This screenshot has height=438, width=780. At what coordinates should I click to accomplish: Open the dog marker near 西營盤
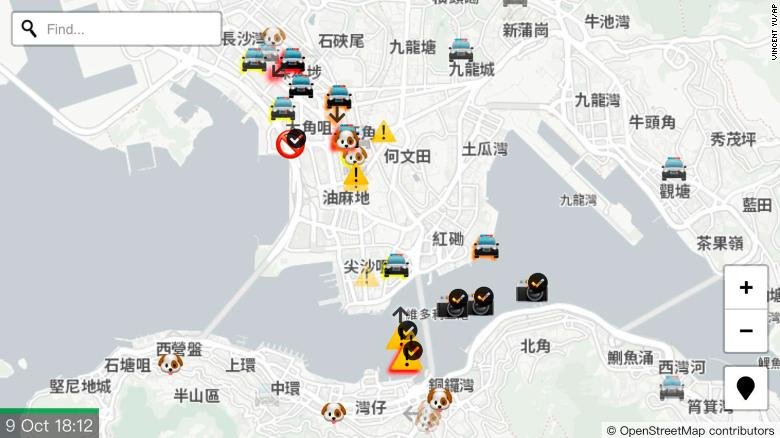170,363
